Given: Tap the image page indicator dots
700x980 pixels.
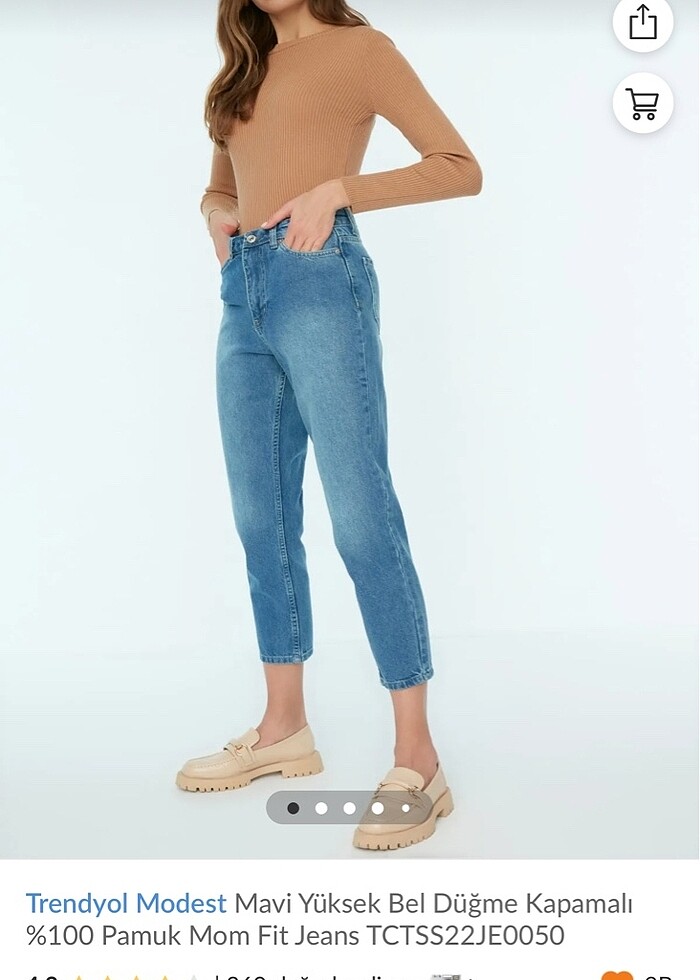Looking at the screenshot, I should tap(349, 808).
